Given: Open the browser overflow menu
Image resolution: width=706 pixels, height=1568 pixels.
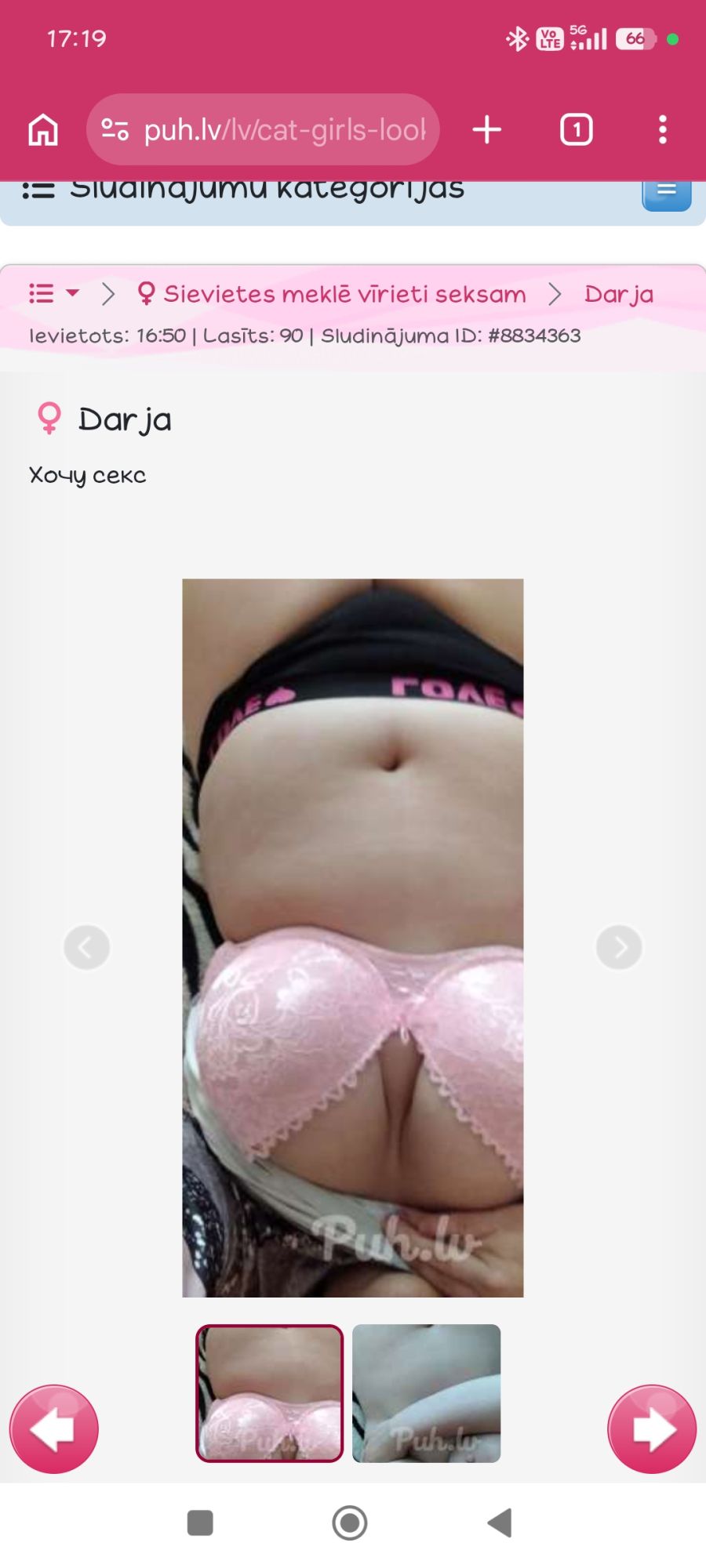Looking at the screenshot, I should pyautogui.click(x=663, y=129).
